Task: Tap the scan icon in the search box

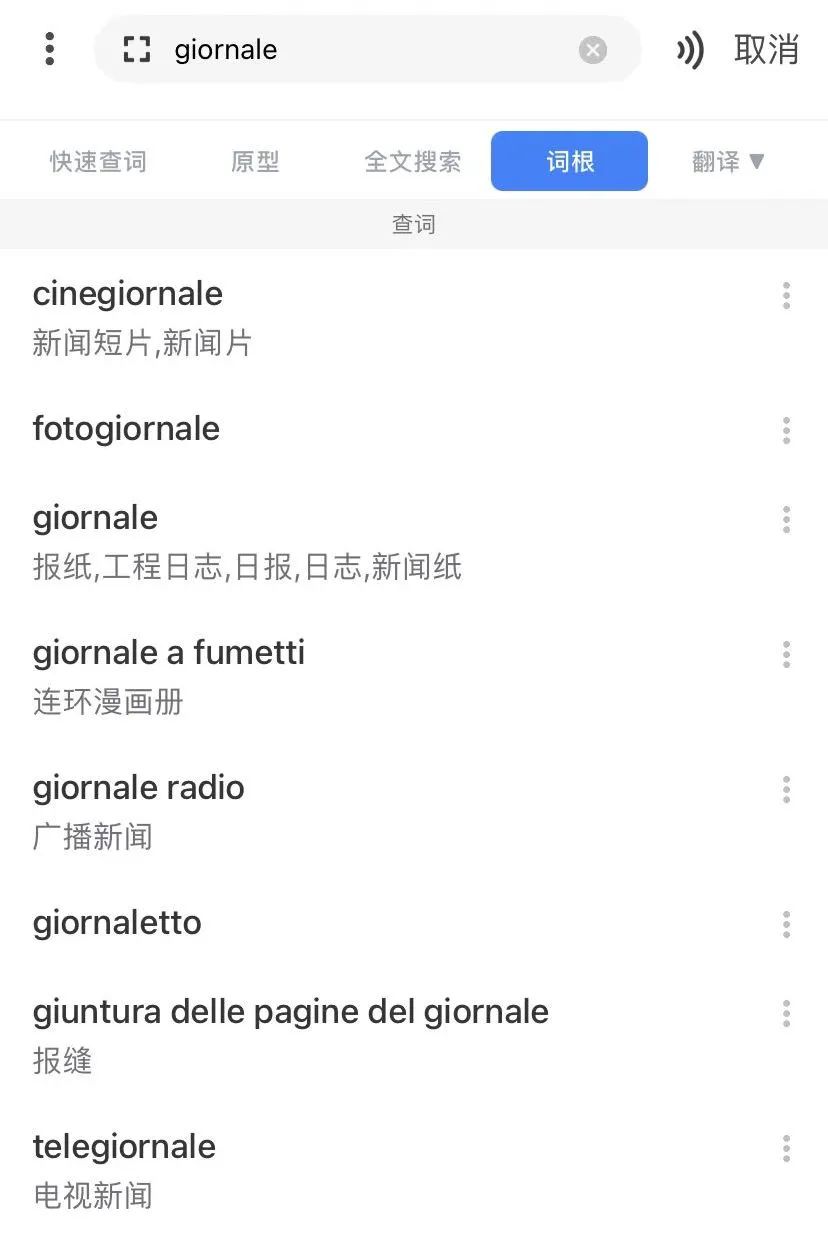Action: [x=137, y=49]
